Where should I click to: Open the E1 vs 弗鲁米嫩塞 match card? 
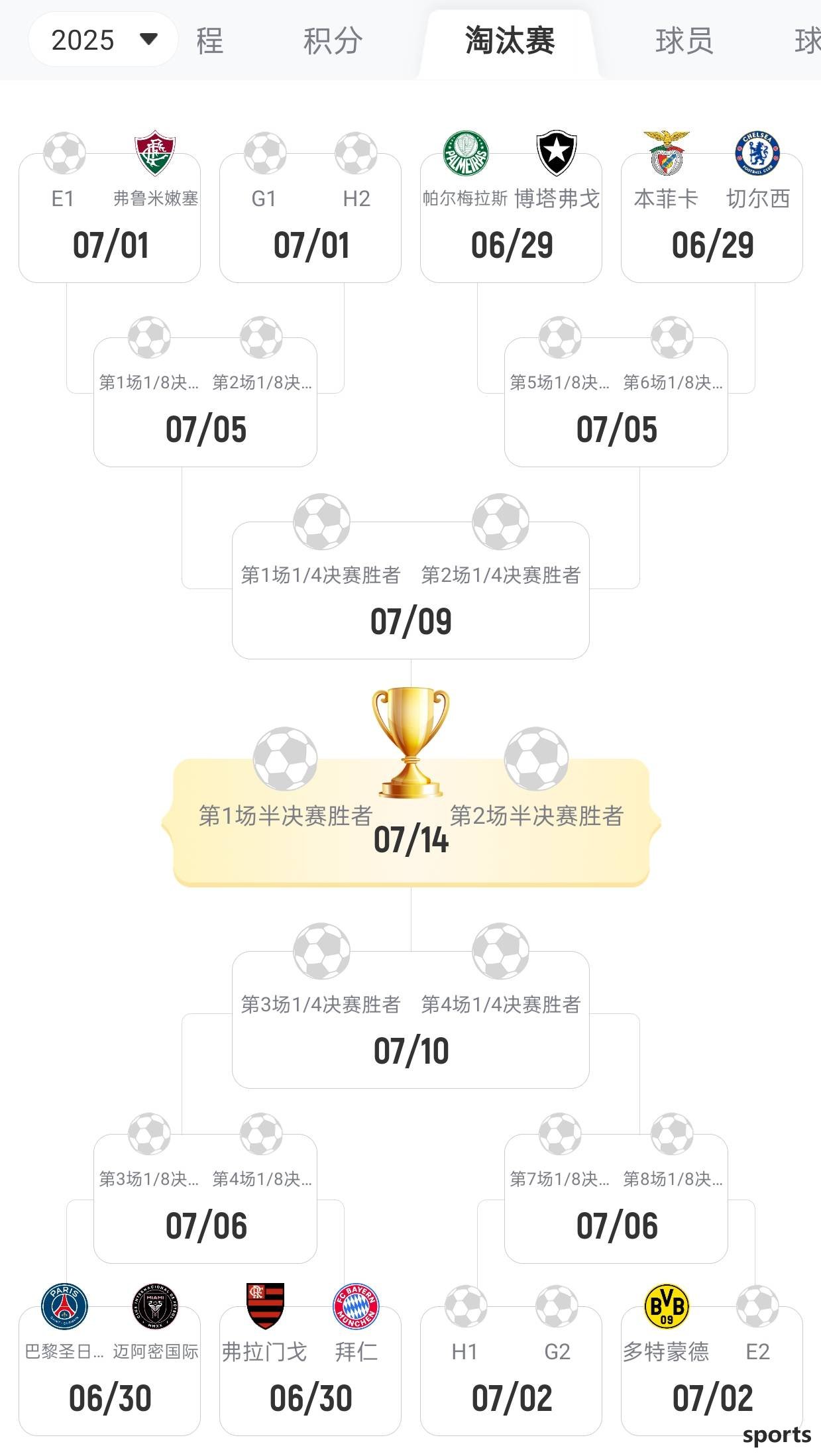coord(110,225)
